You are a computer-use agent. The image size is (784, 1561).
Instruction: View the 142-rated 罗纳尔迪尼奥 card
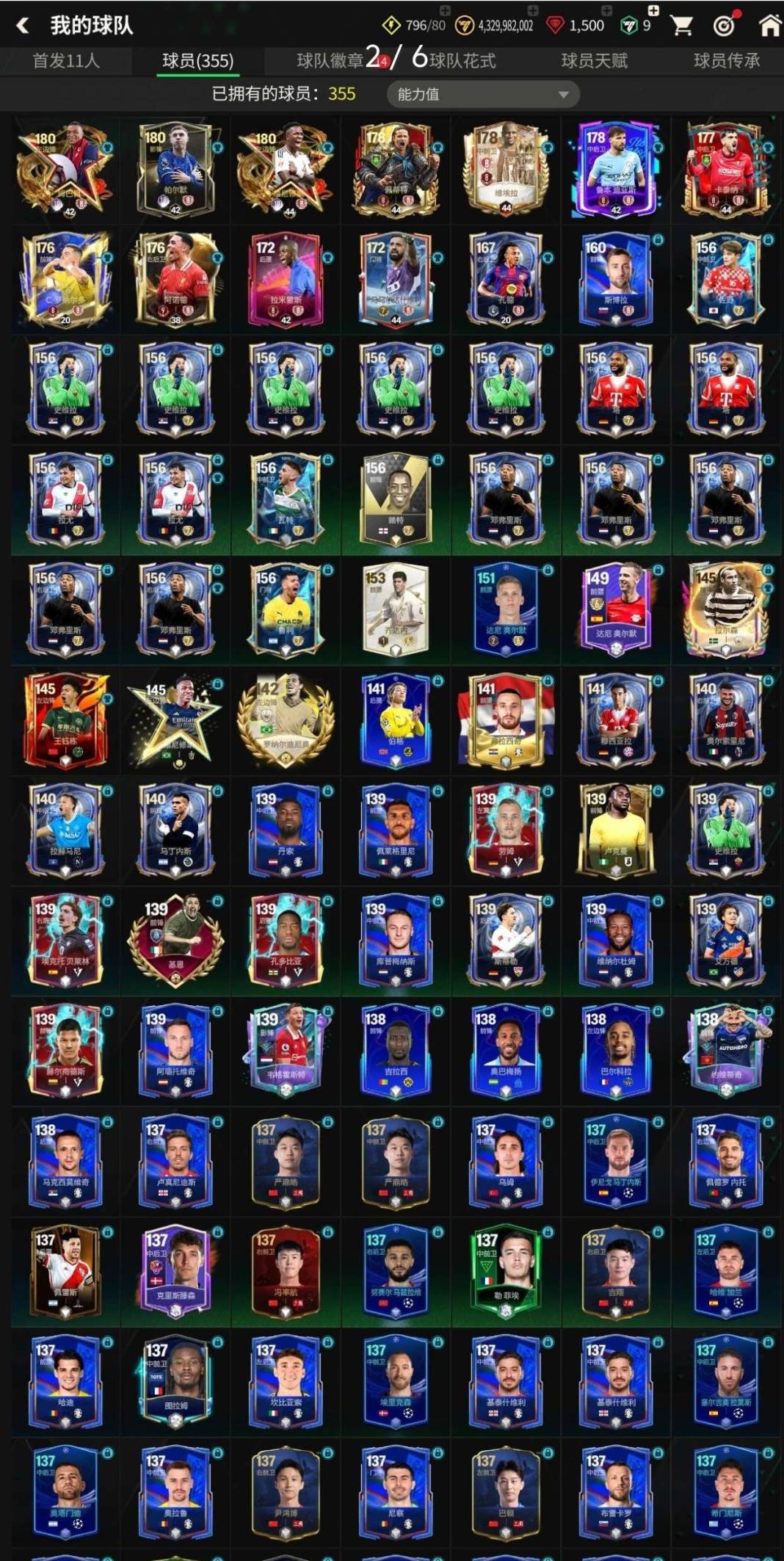point(286,721)
